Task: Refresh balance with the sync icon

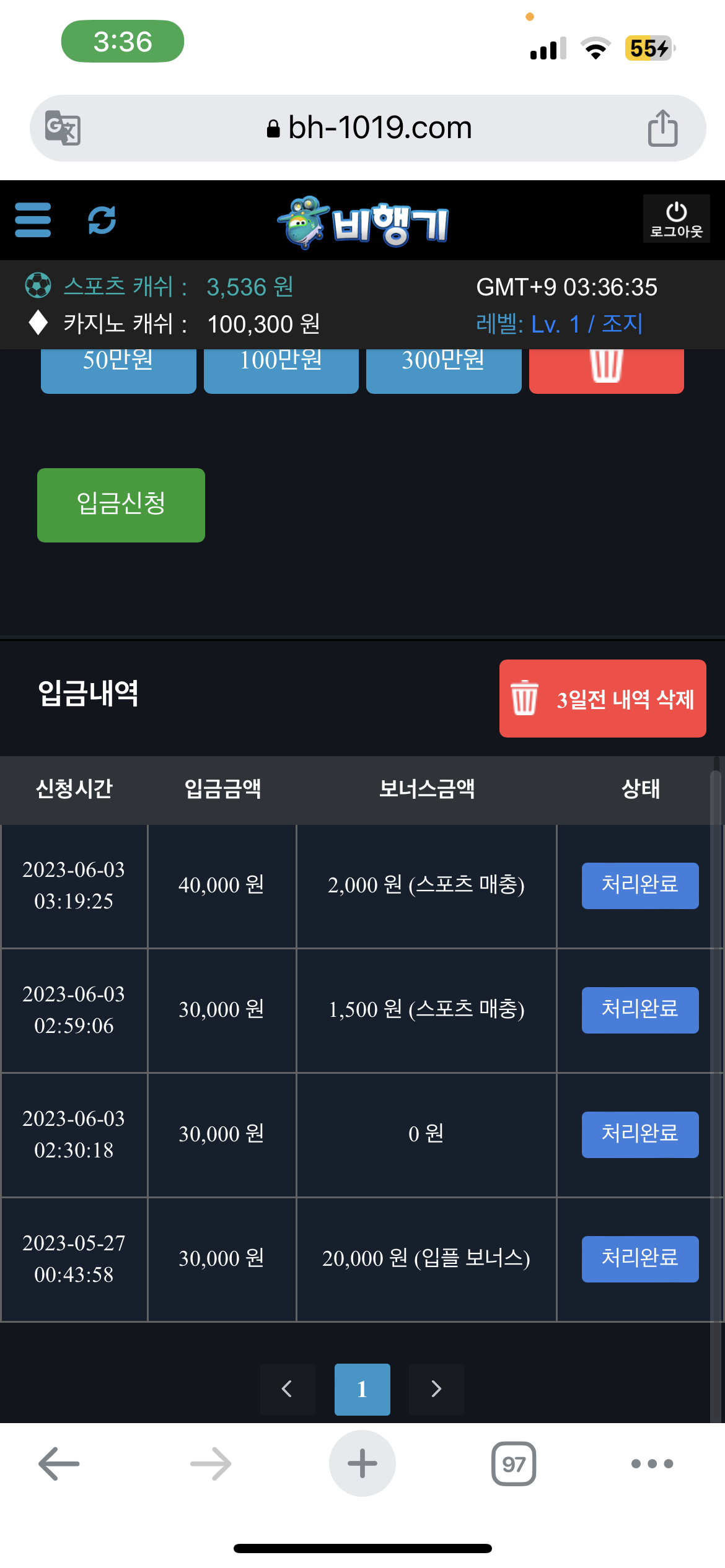Action: pyautogui.click(x=102, y=220)
